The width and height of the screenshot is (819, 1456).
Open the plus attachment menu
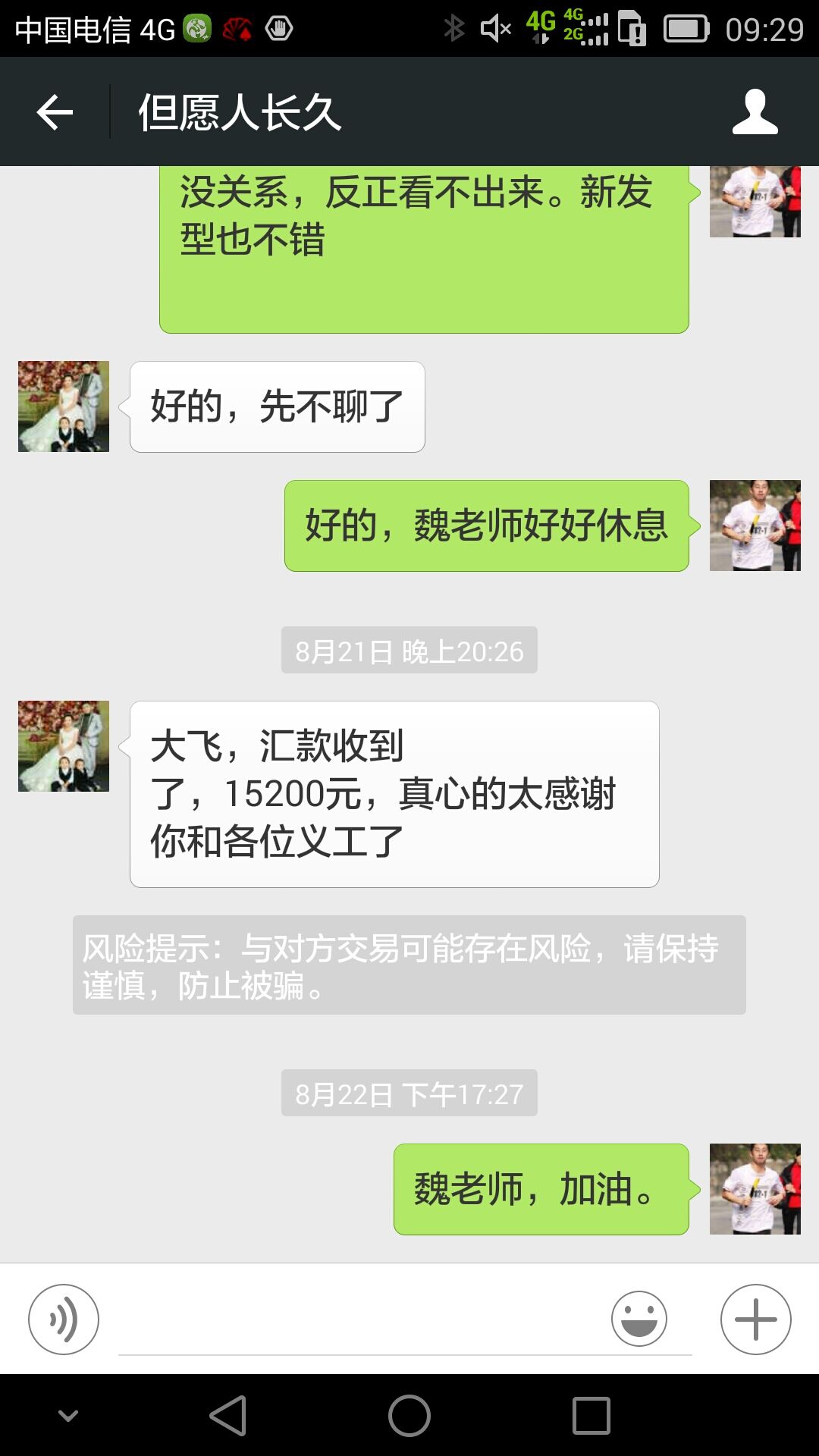coord(755,1319)
